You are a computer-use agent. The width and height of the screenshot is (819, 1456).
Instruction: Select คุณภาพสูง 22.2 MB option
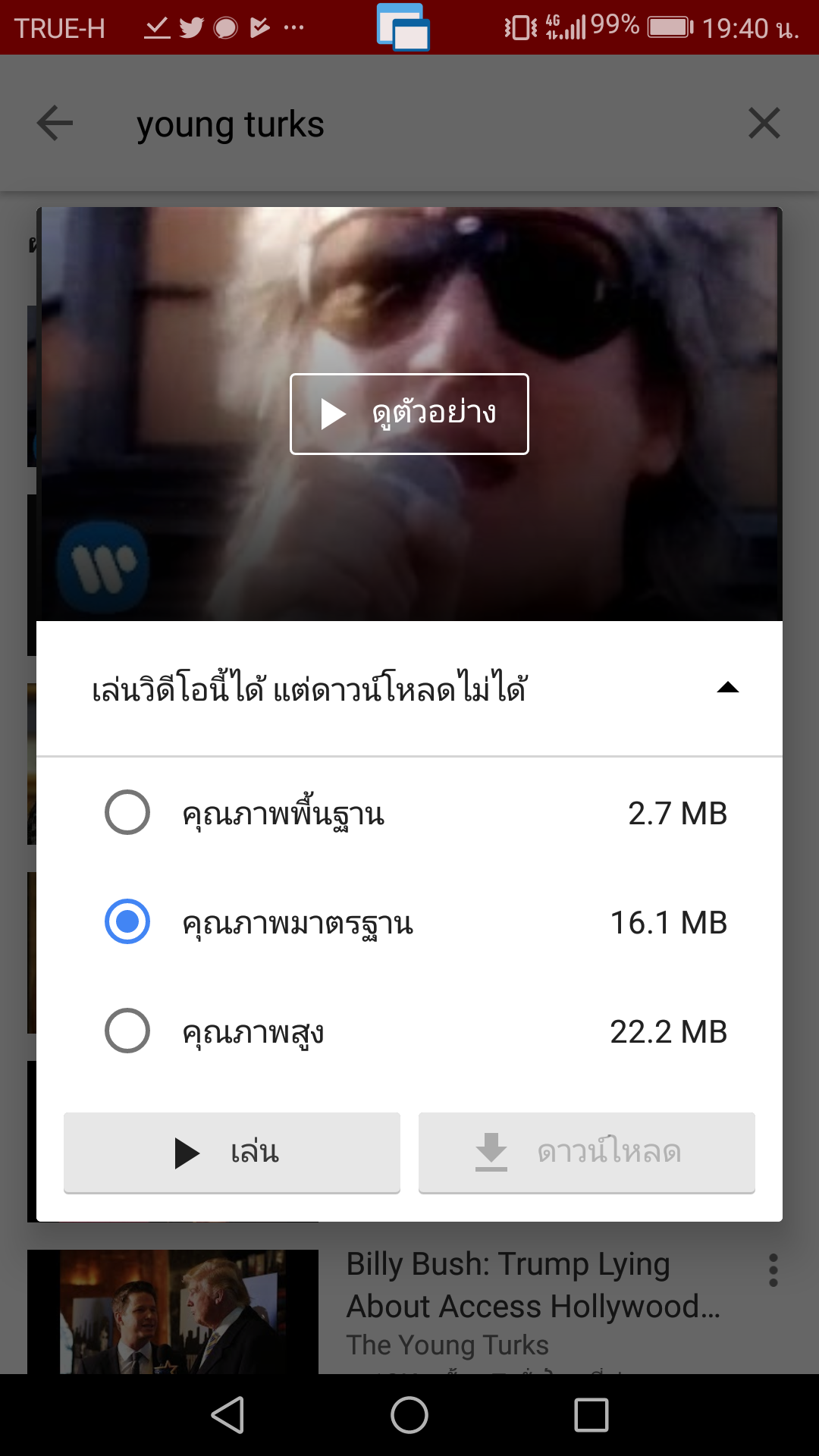(x=127, y=1031)
